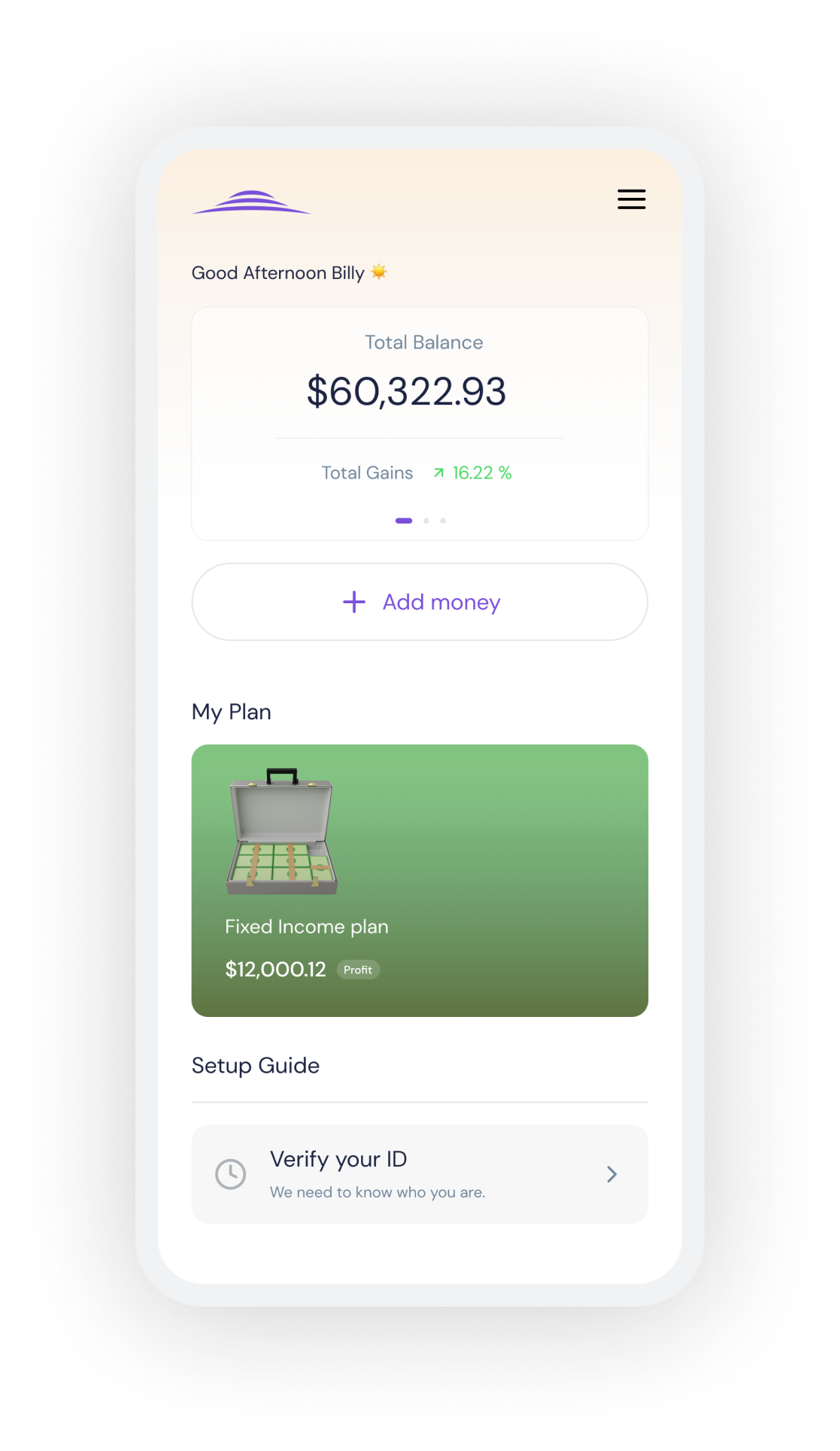
Task: Tap the Add money button
Action: (420, 602)
